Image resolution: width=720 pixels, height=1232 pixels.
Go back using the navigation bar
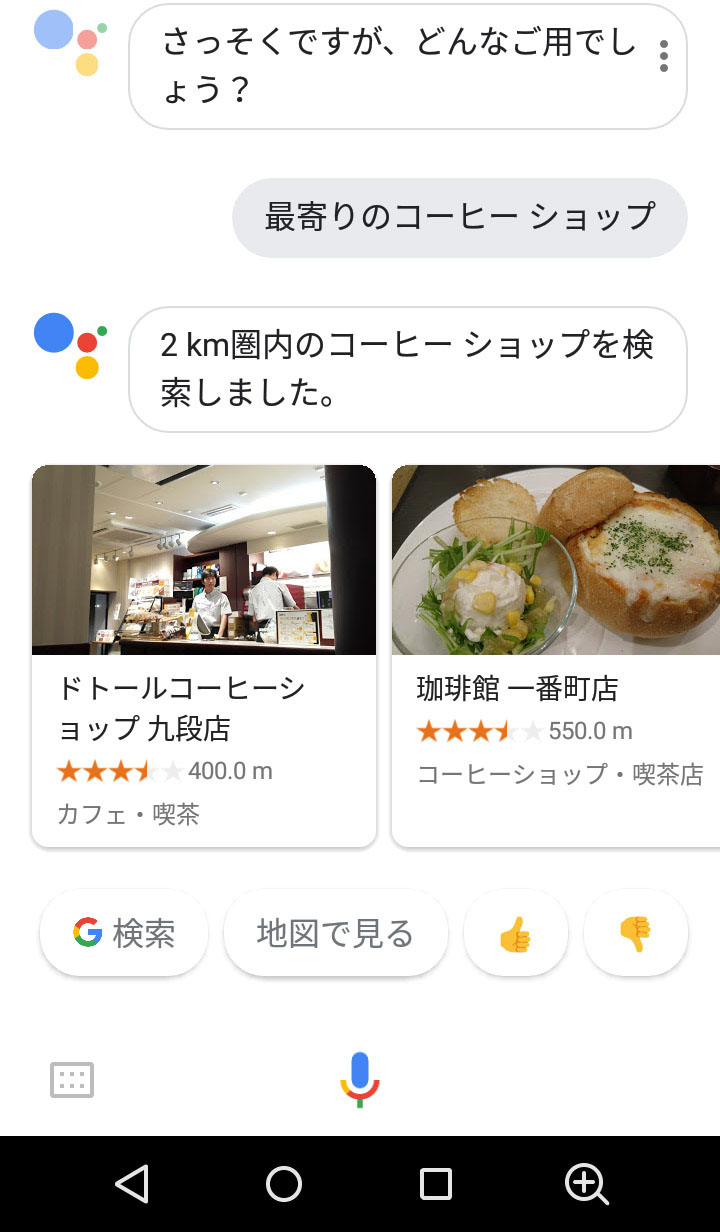pos(132,1184)
